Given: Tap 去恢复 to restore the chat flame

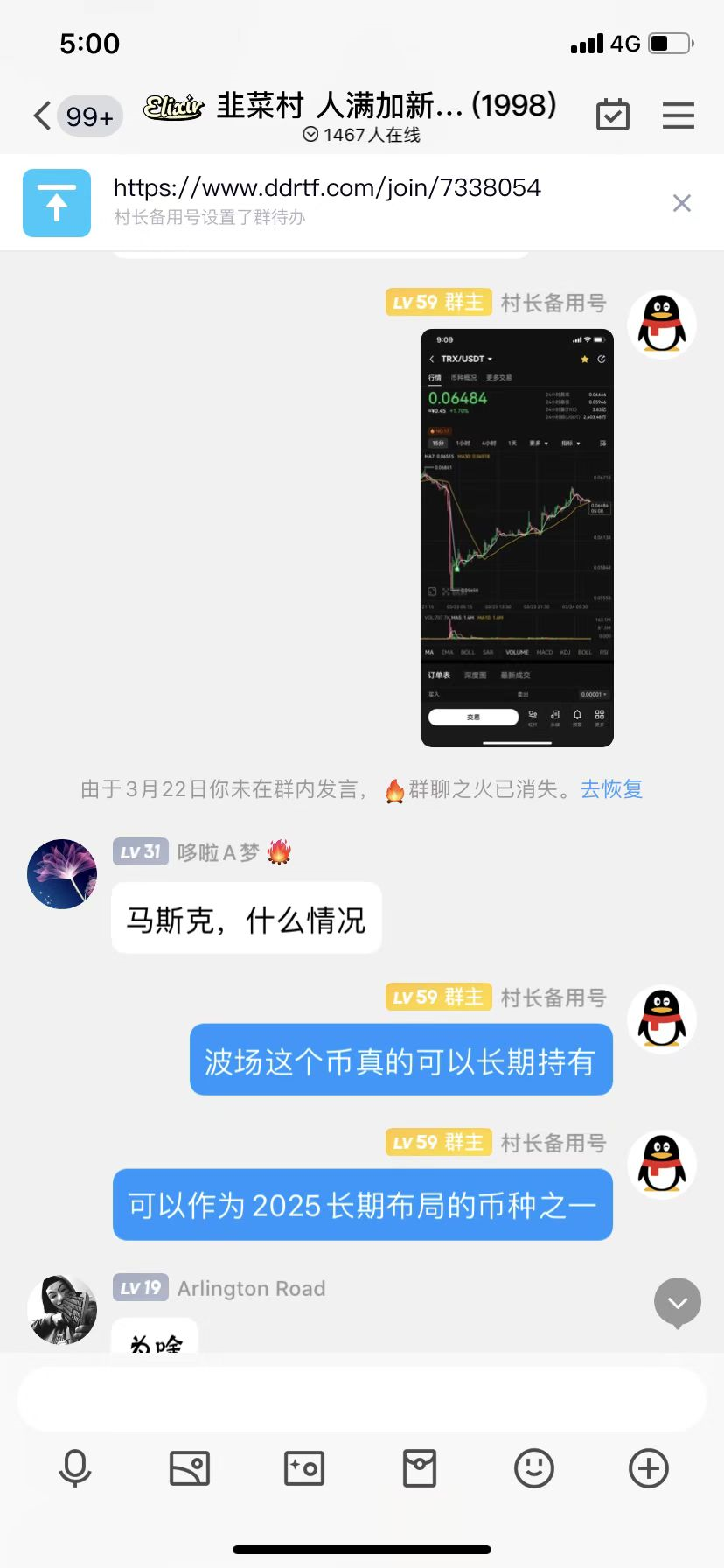Looking at the screenshot, I should [x=611, y=789].
